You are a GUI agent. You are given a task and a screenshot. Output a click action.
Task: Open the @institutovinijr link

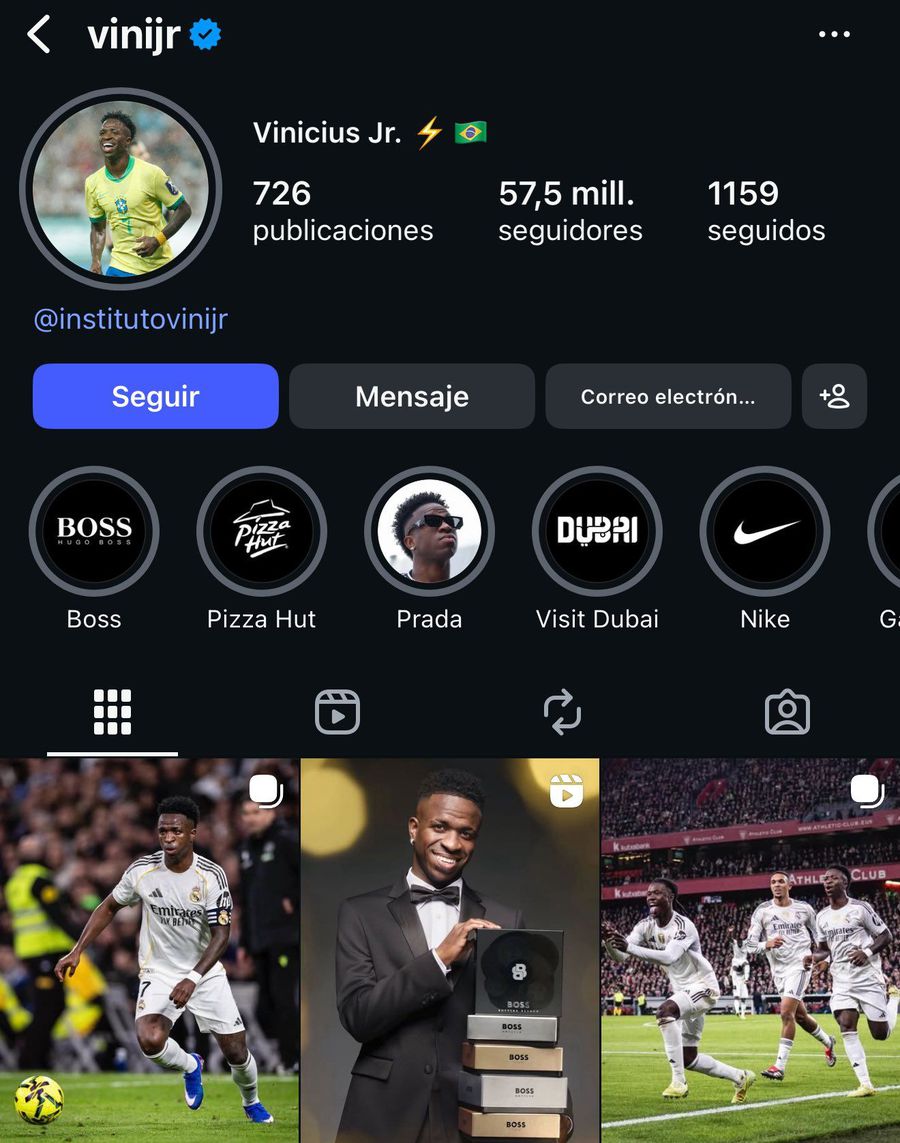pyautogui.click(x=129, y=318)
